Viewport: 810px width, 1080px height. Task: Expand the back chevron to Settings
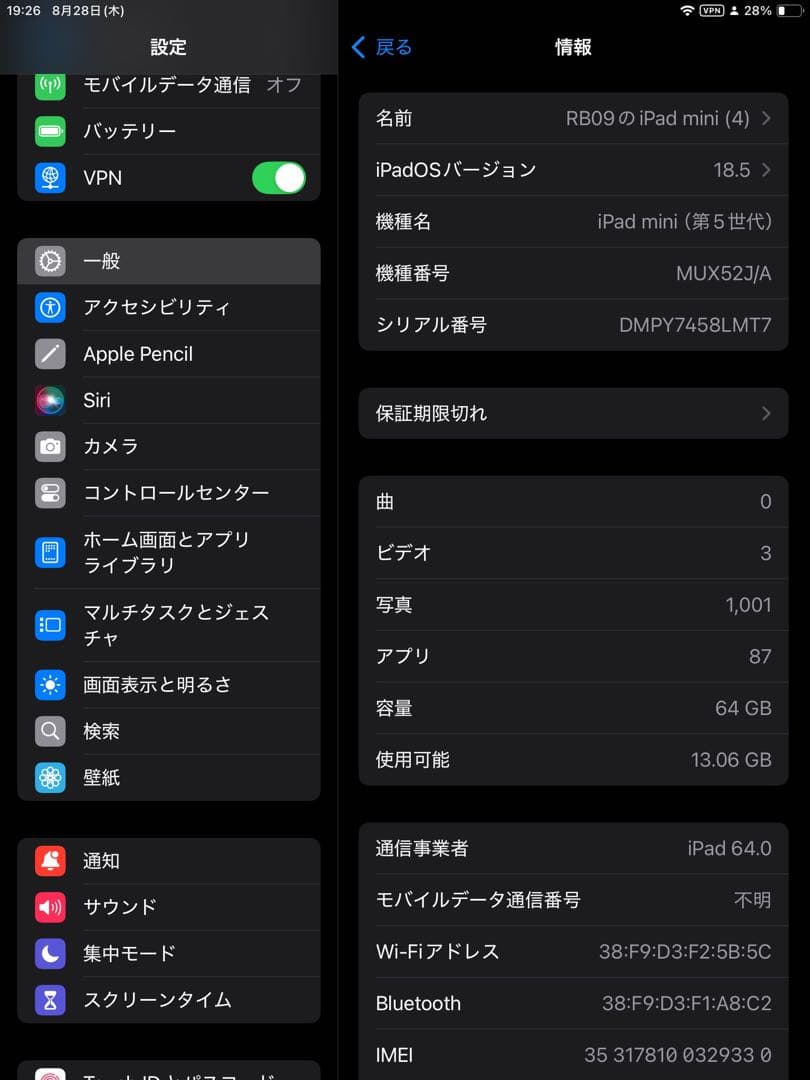(359, 47)
